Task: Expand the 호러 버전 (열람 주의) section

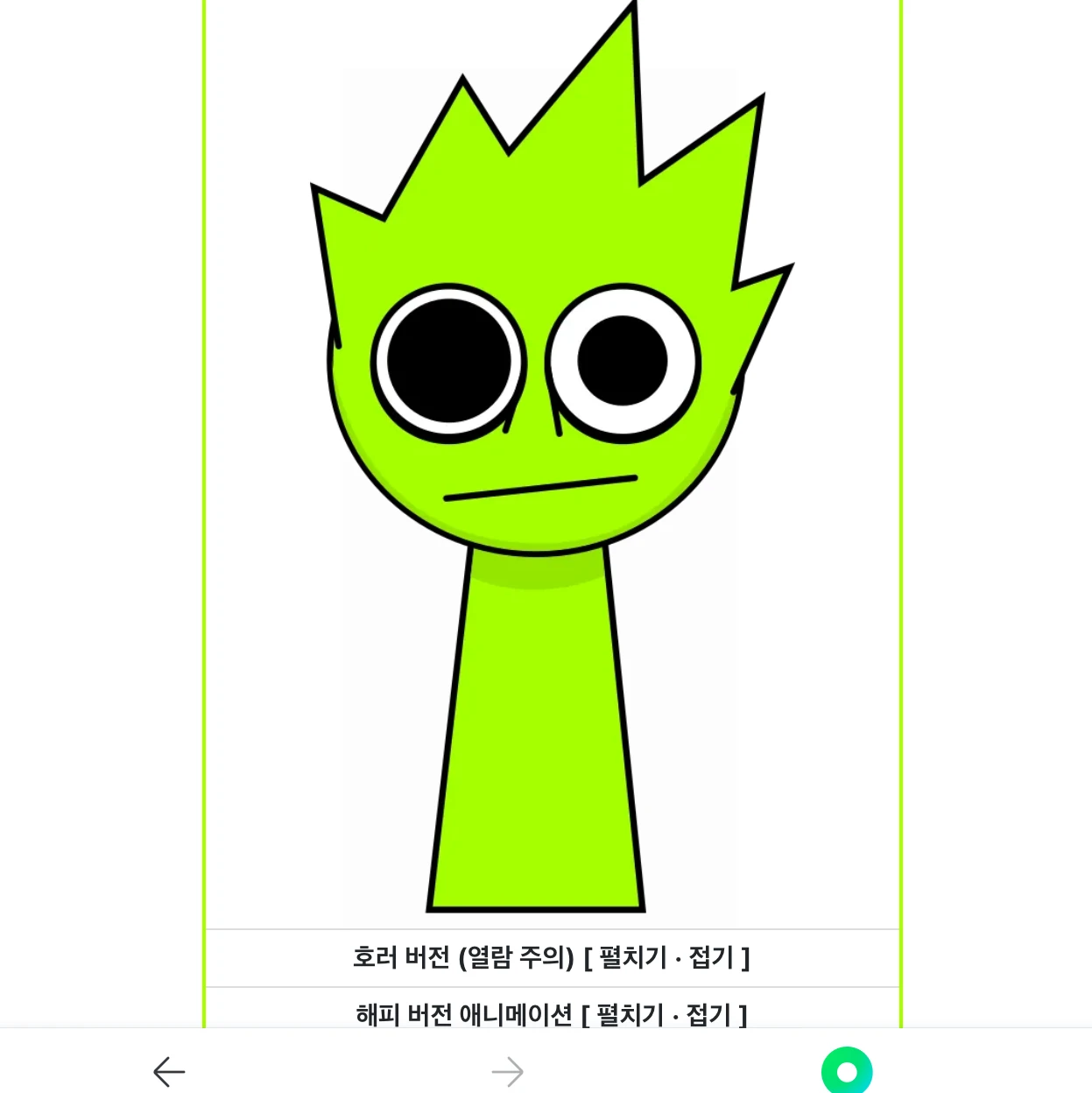Action: click(x=633, y=957)
